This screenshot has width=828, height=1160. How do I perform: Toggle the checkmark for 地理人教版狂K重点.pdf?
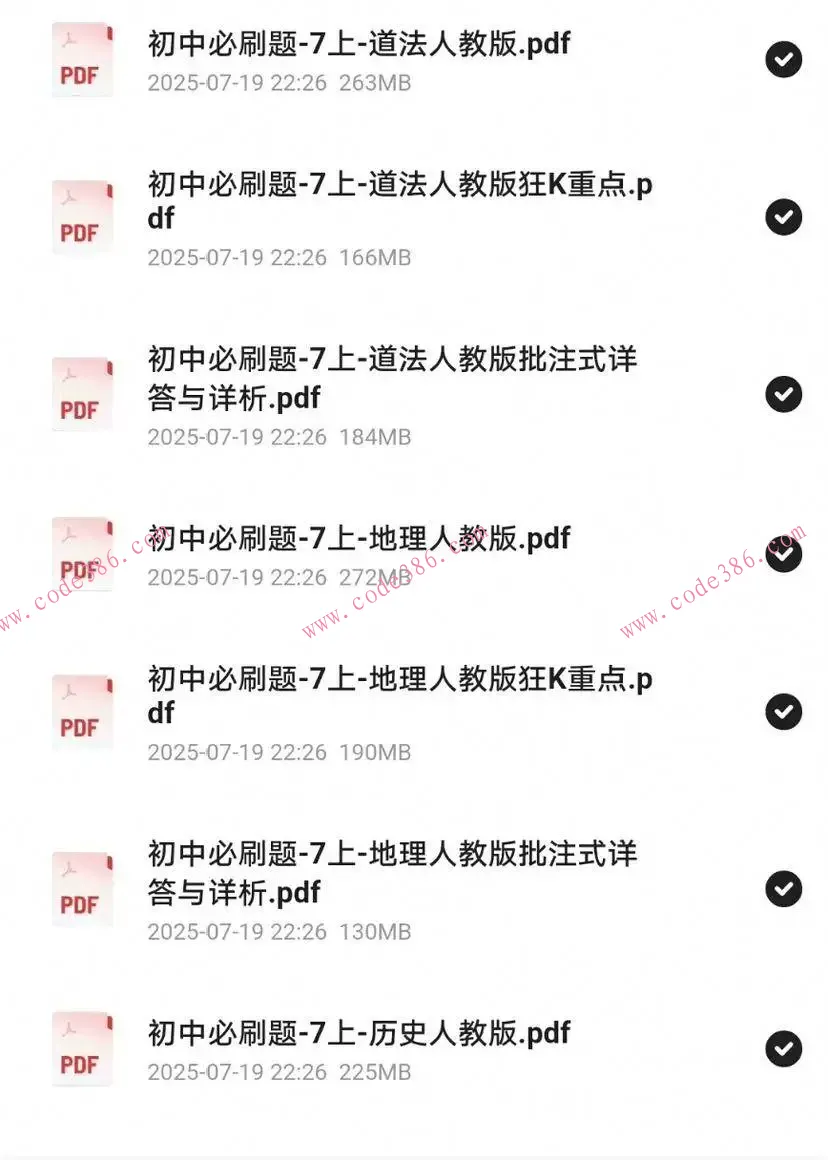784,712
